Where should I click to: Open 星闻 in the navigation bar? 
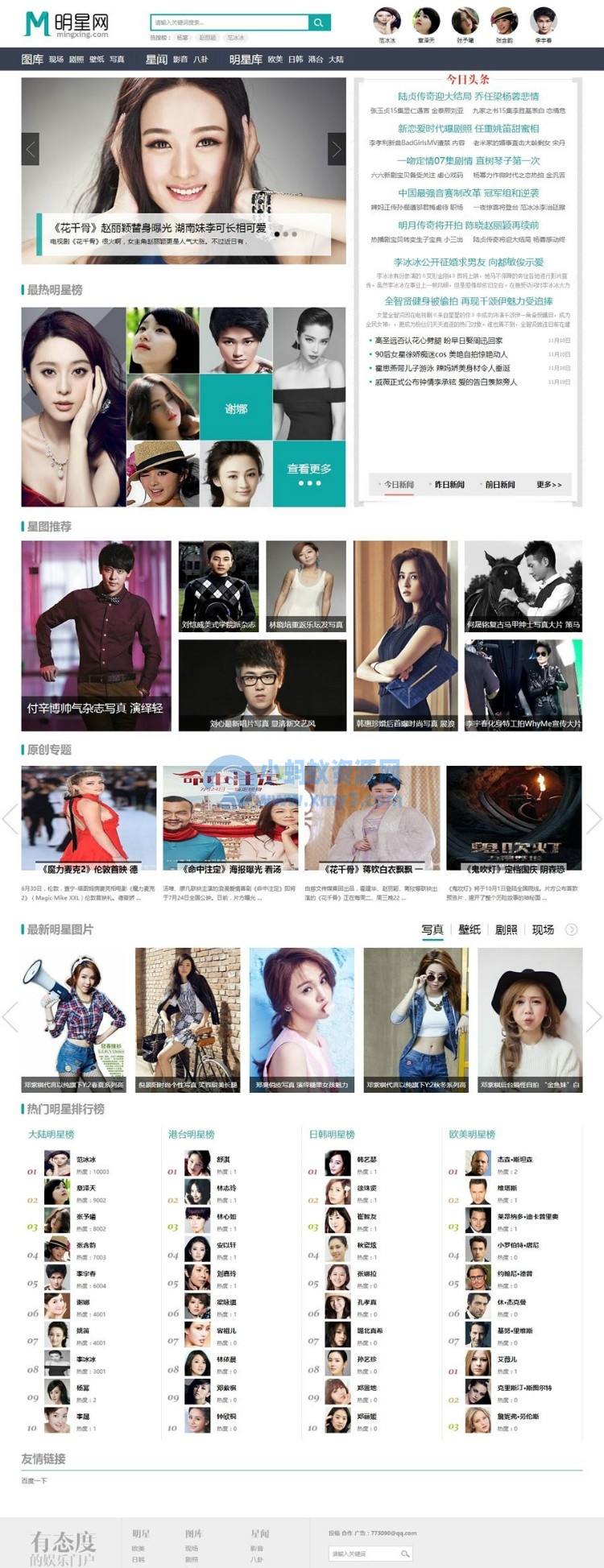tap(156, 60)
